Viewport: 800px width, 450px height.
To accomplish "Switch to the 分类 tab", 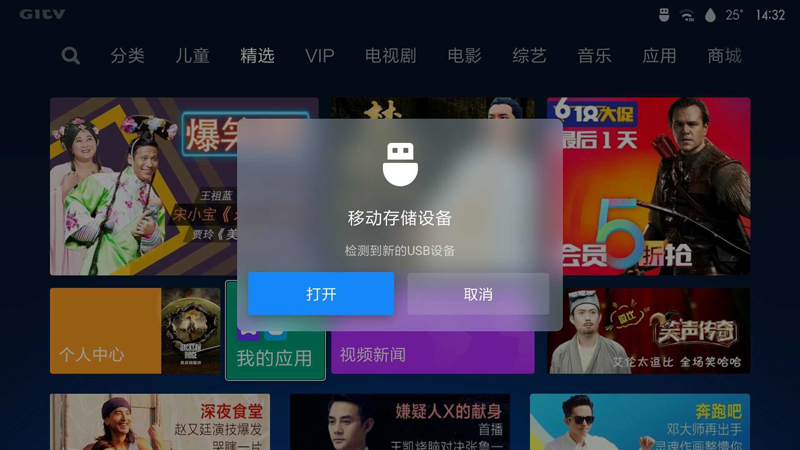I will tap(127, 56).
